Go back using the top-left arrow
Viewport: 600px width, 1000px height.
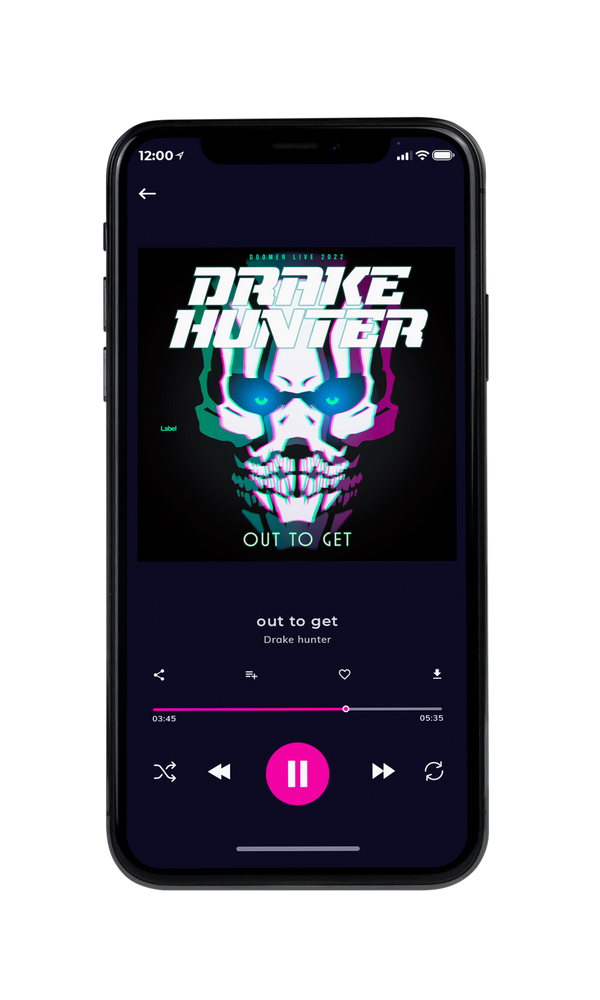[x=147, y=193]
